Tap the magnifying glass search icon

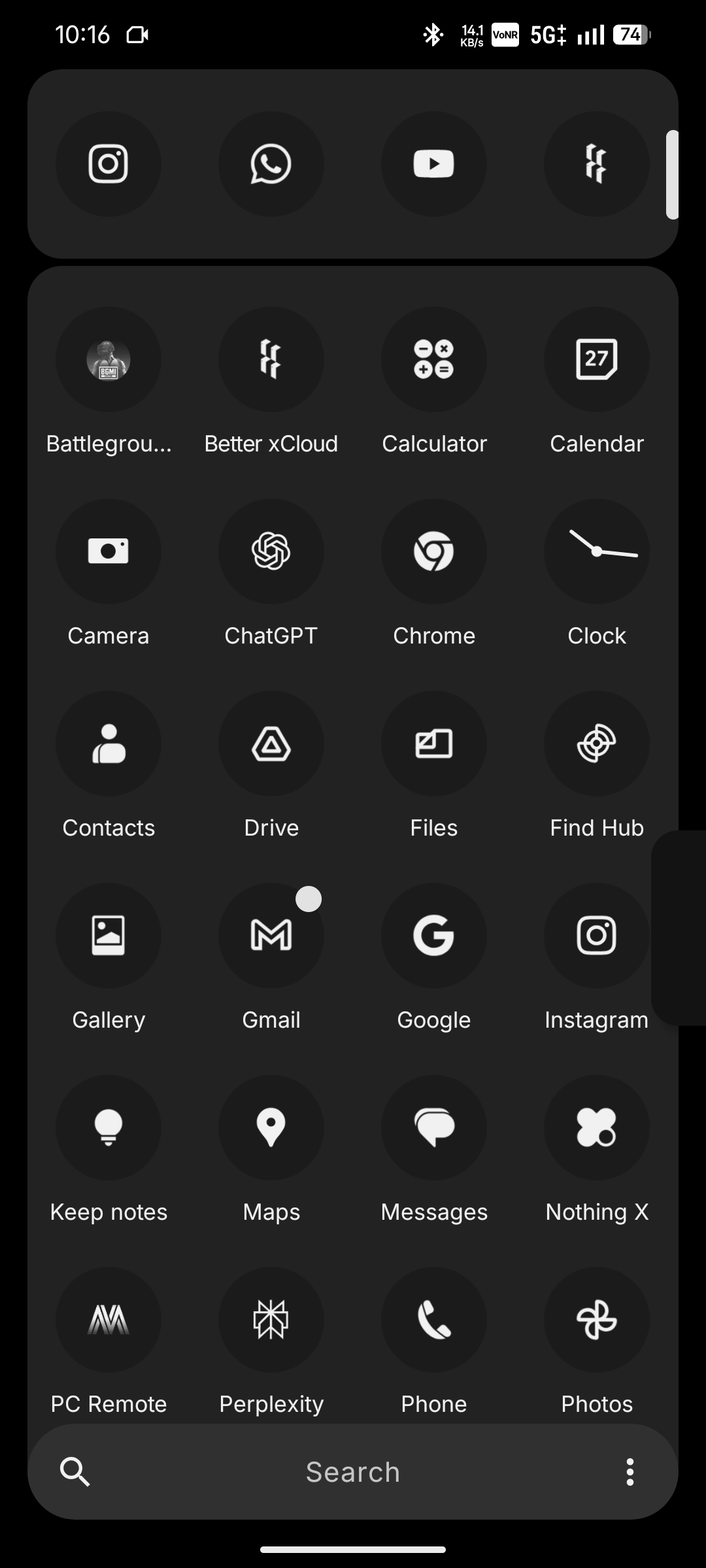76,1472
